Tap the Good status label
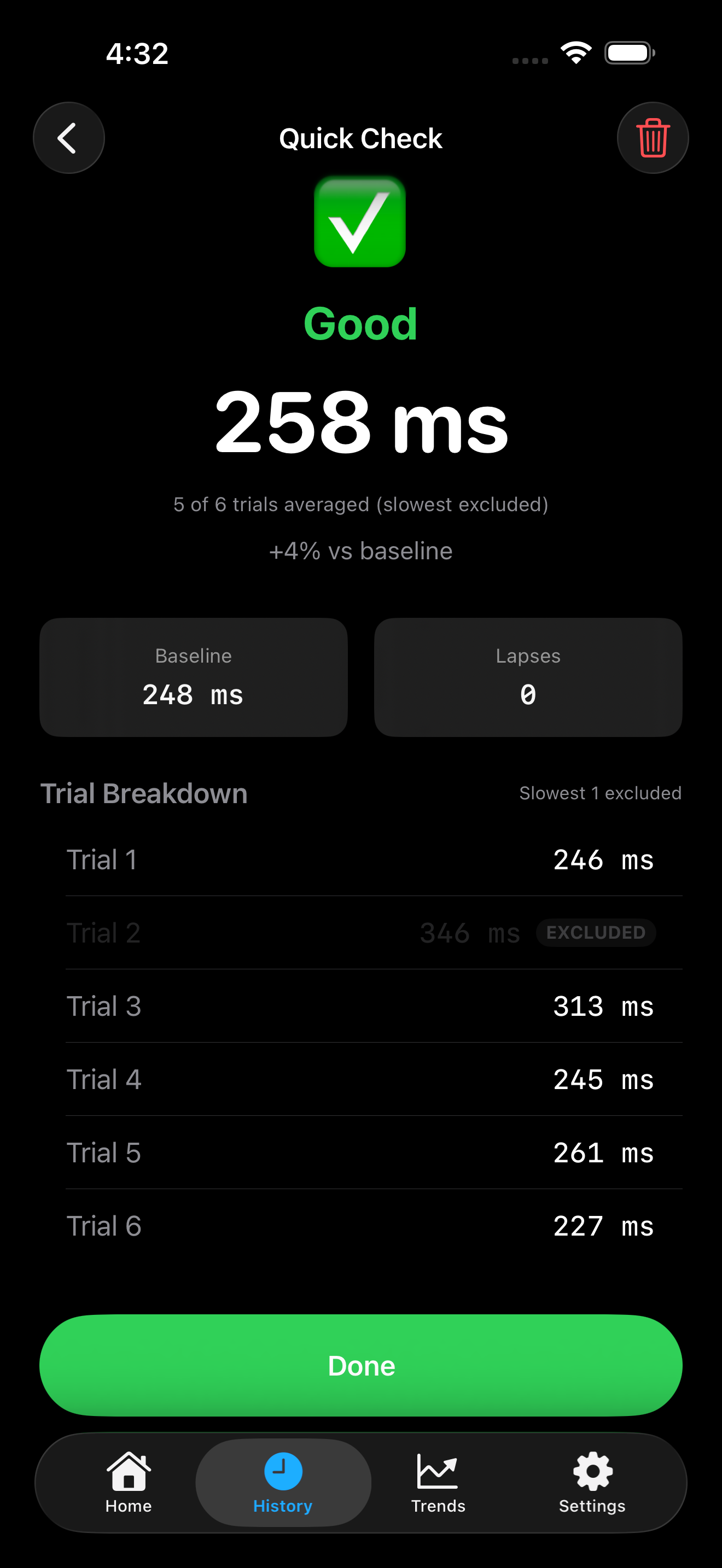Viewport: 722px width, 1568px height. 360,324
